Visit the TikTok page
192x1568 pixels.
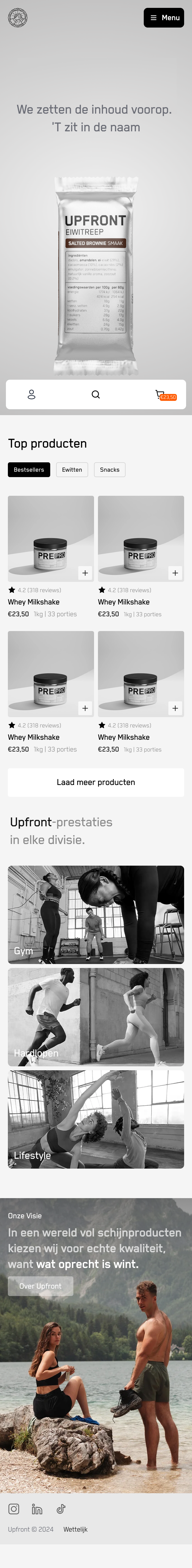pos(61,1509)
